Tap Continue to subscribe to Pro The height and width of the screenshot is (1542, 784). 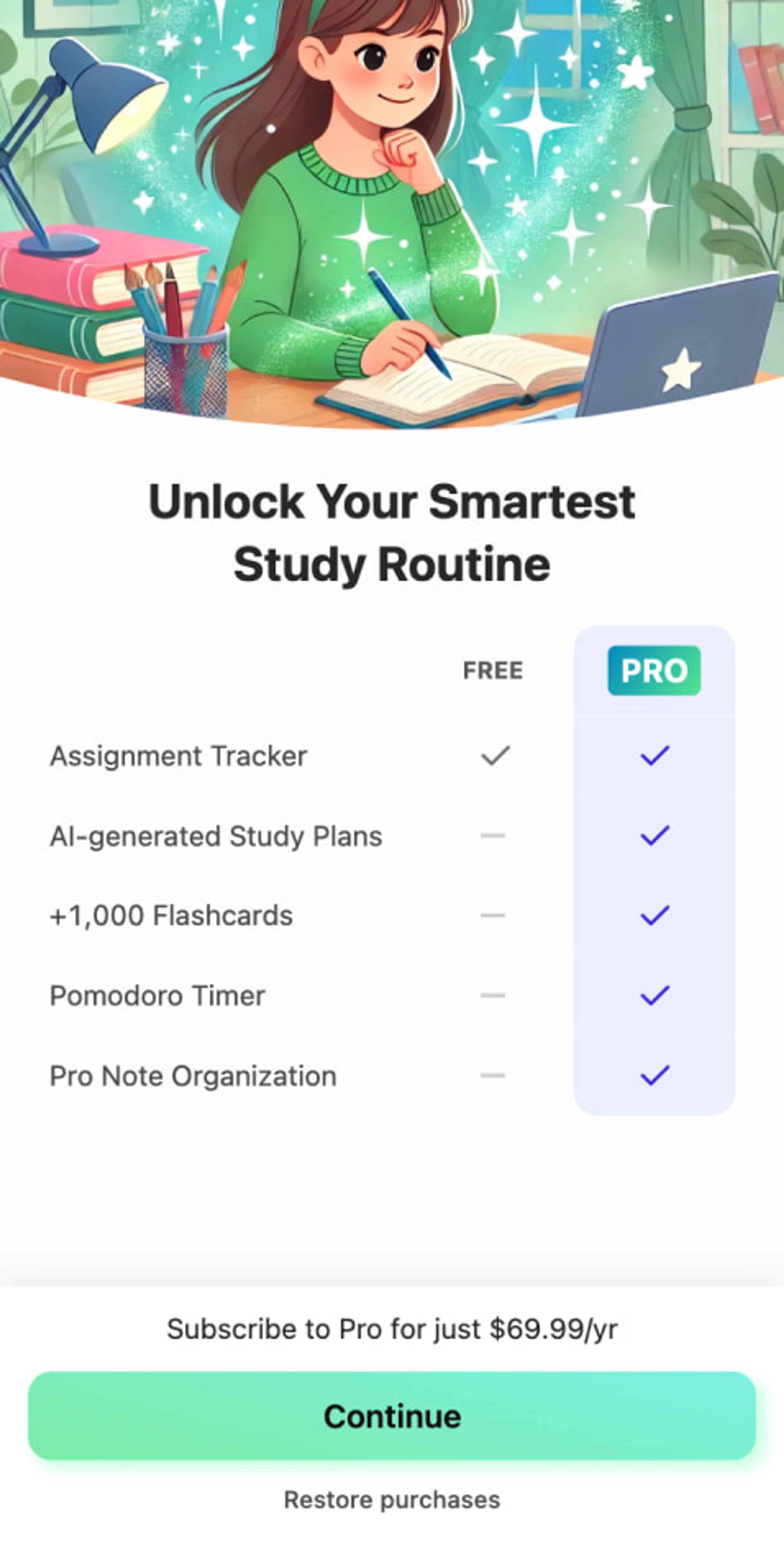[392, 1416]
